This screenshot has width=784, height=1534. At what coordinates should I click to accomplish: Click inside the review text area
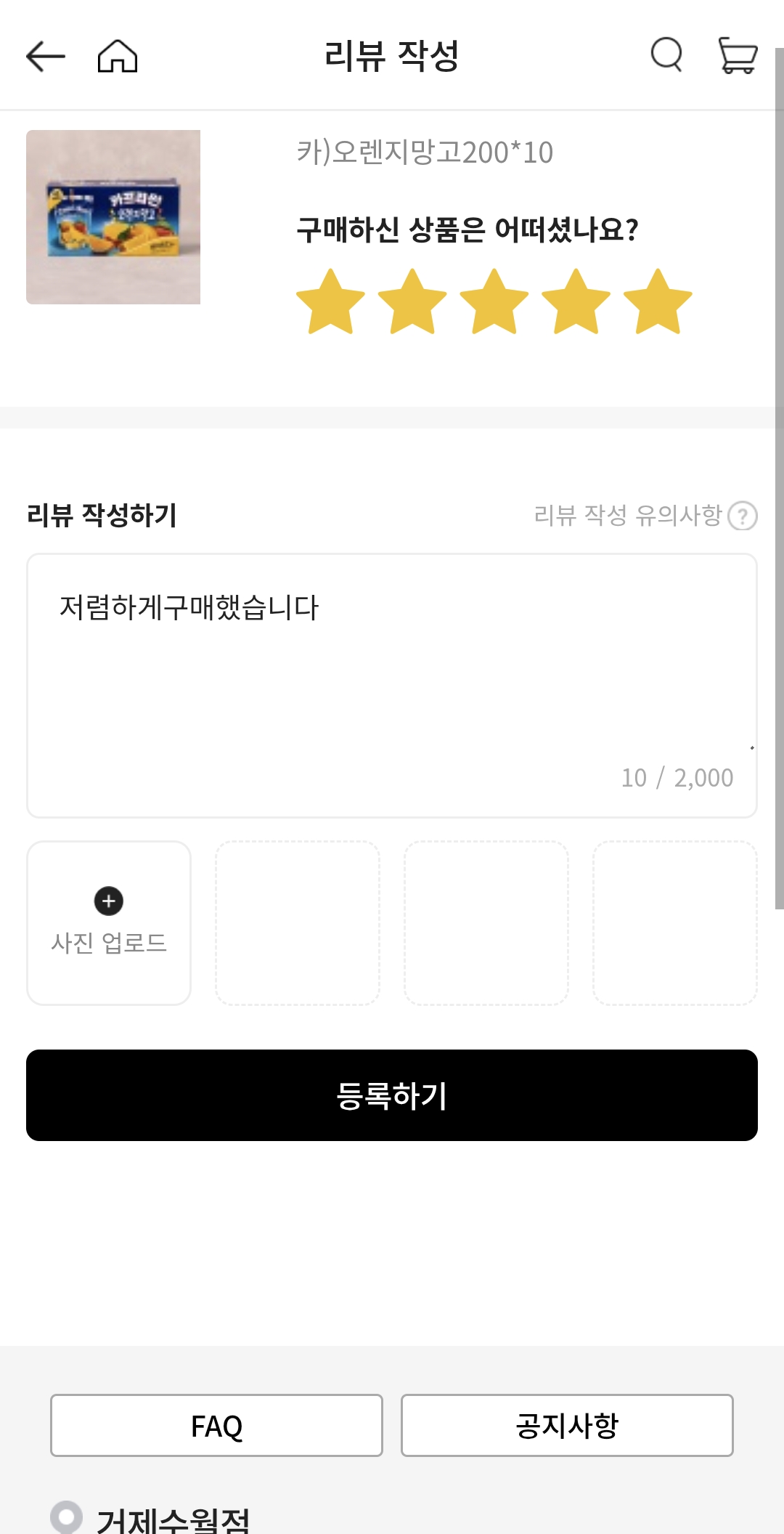[x=392, y=654]
